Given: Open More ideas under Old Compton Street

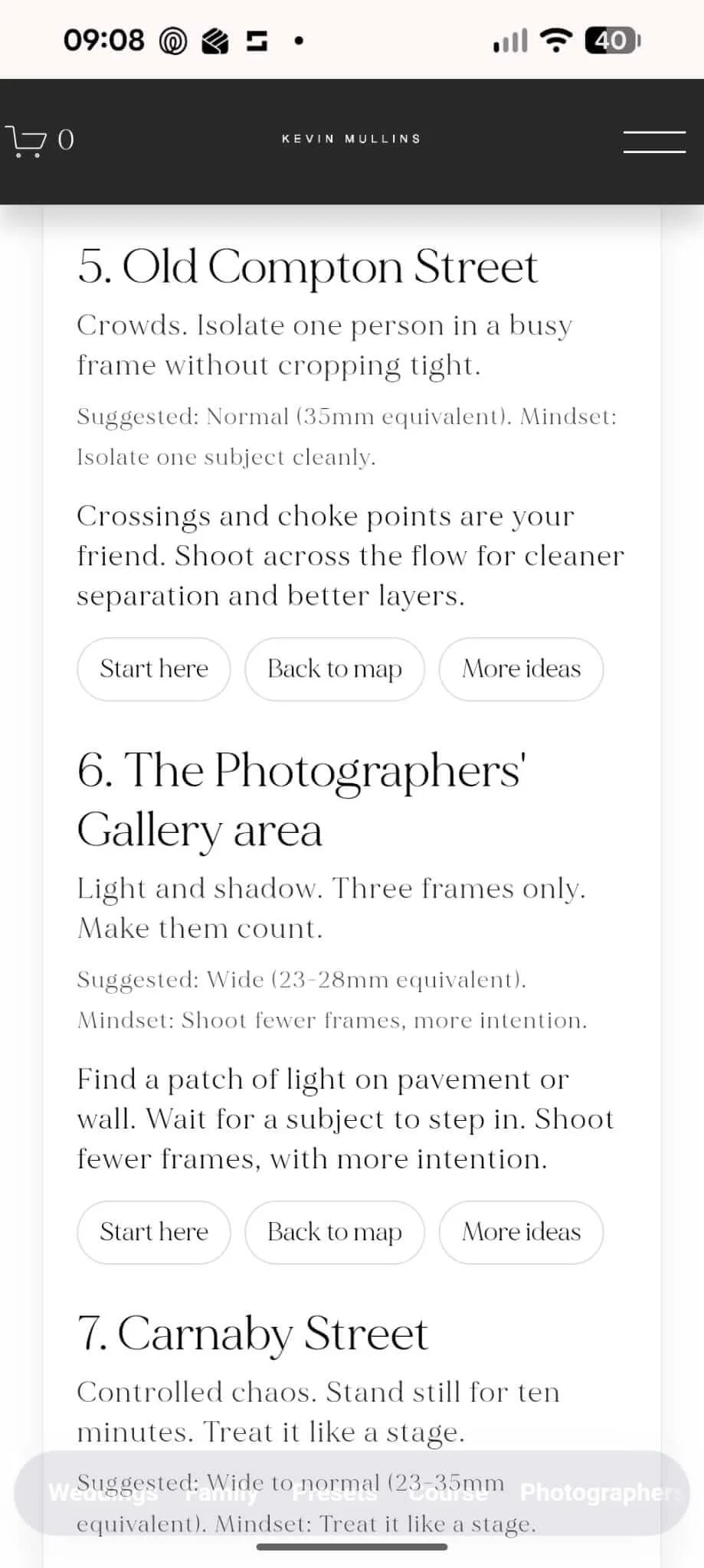Looking at the screenshot, I should [521, 669].
